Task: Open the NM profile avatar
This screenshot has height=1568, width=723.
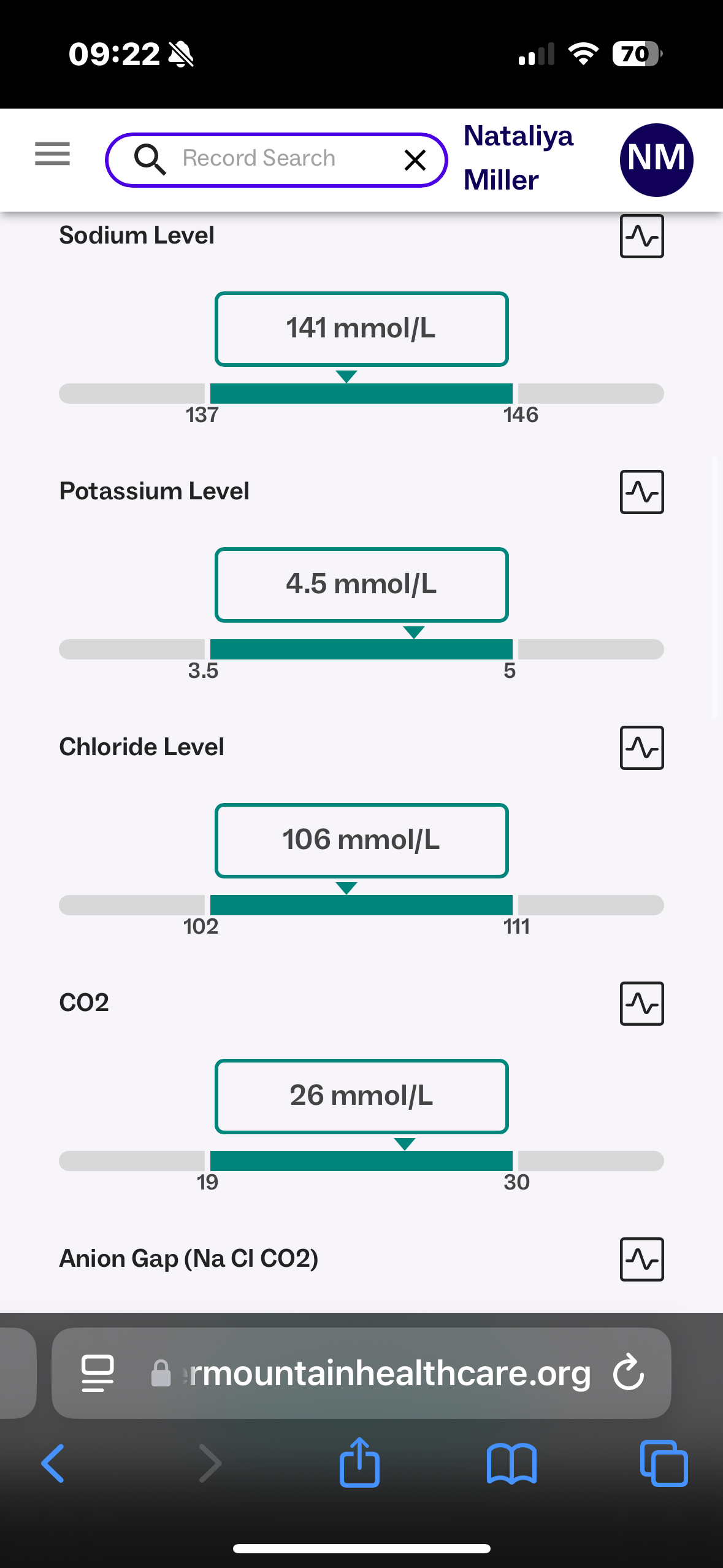Action: click(656, 159)
